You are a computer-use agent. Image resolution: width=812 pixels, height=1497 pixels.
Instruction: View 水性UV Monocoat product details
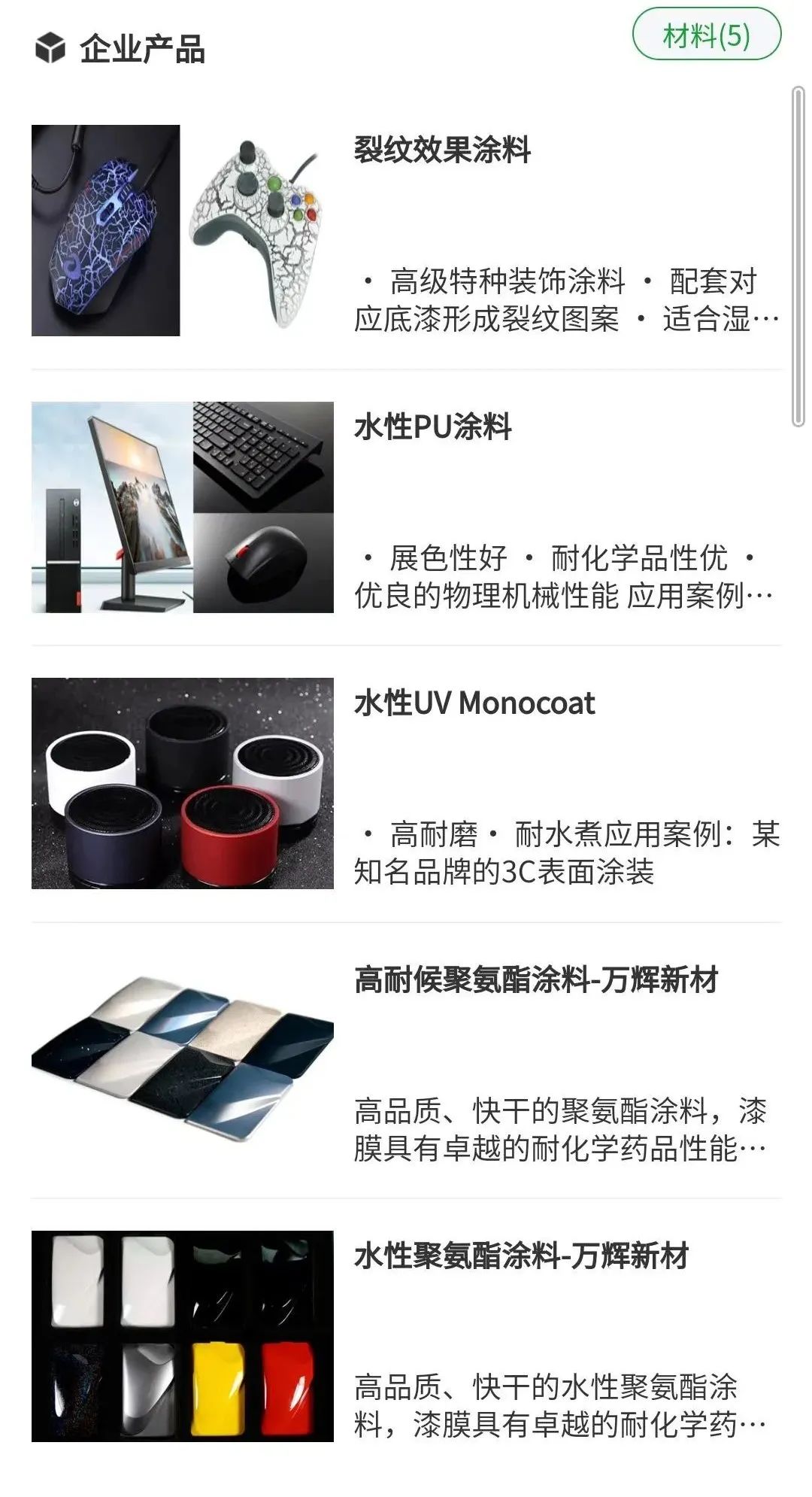[x=474, y=704]
